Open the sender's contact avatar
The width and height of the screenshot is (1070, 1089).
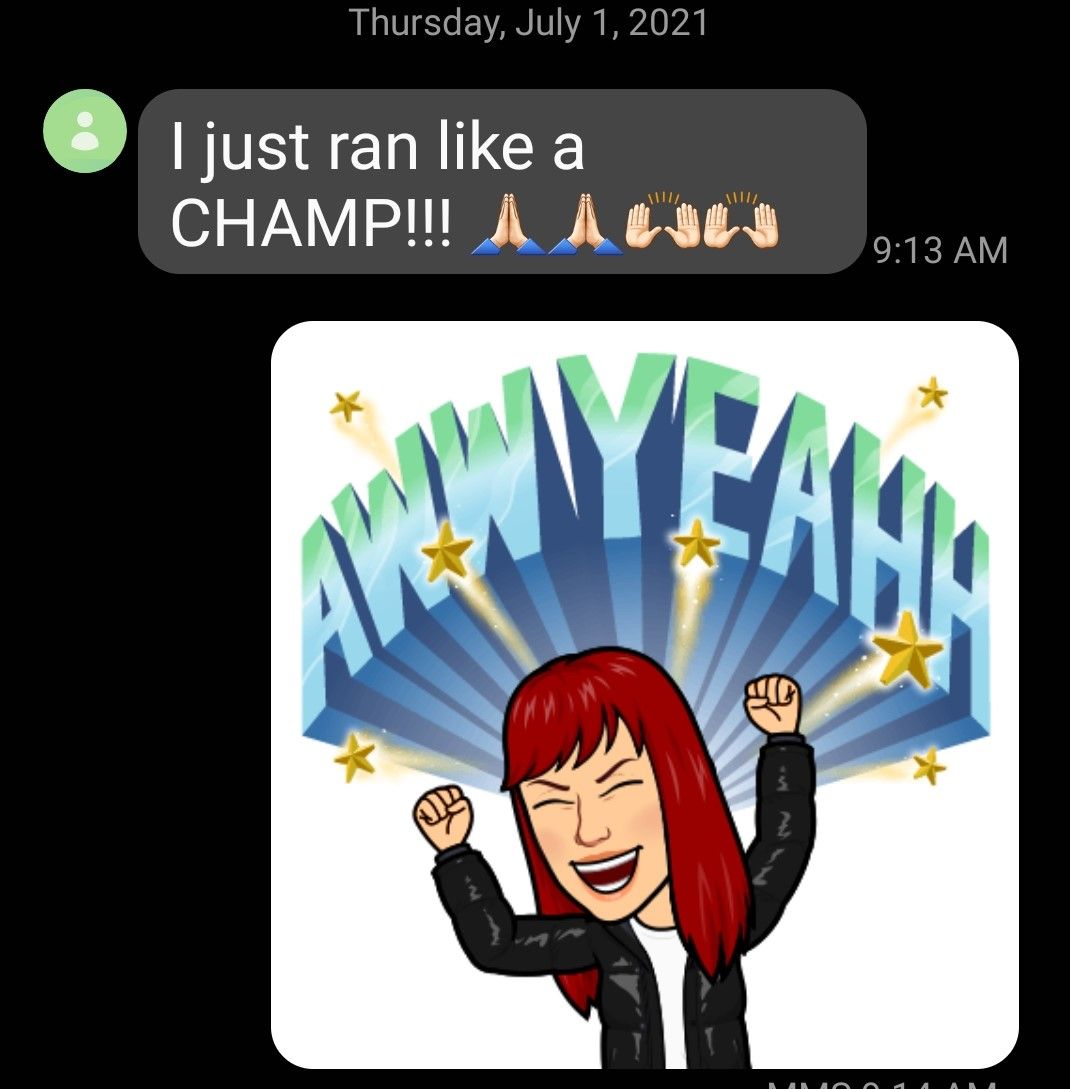(x=85, y=131)
